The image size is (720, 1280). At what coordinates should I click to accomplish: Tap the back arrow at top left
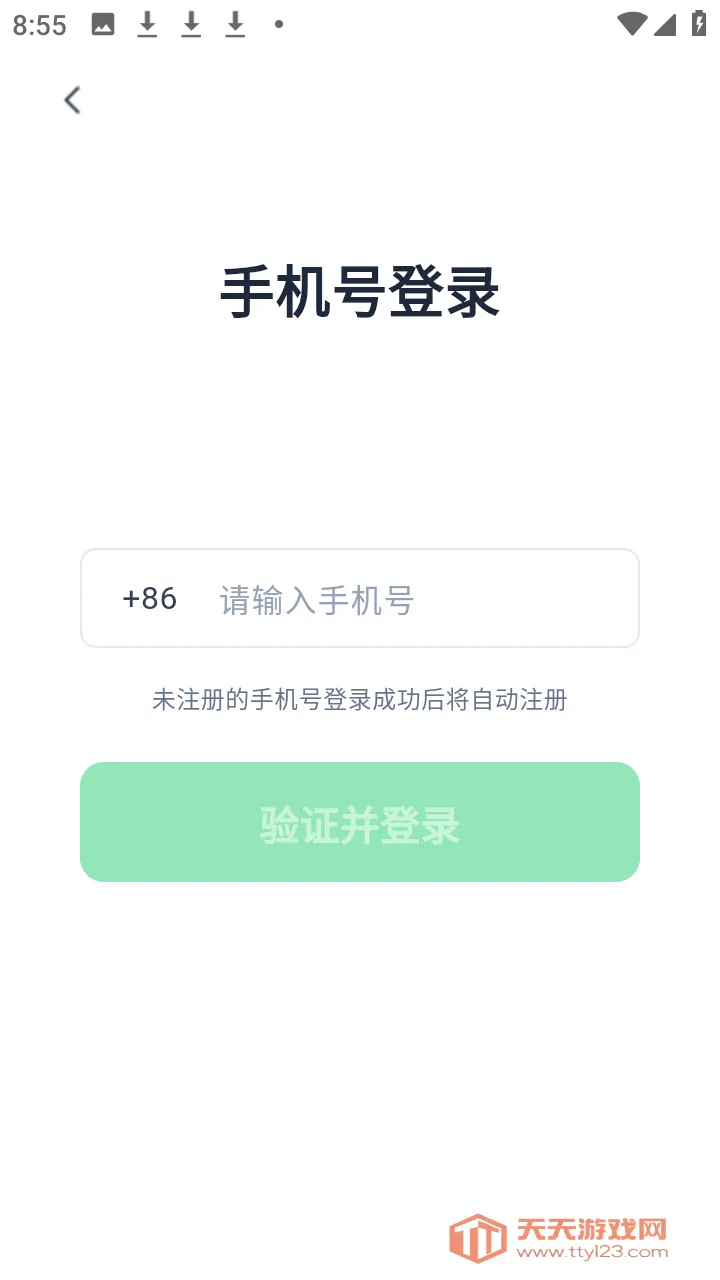(x=71, y=100)
